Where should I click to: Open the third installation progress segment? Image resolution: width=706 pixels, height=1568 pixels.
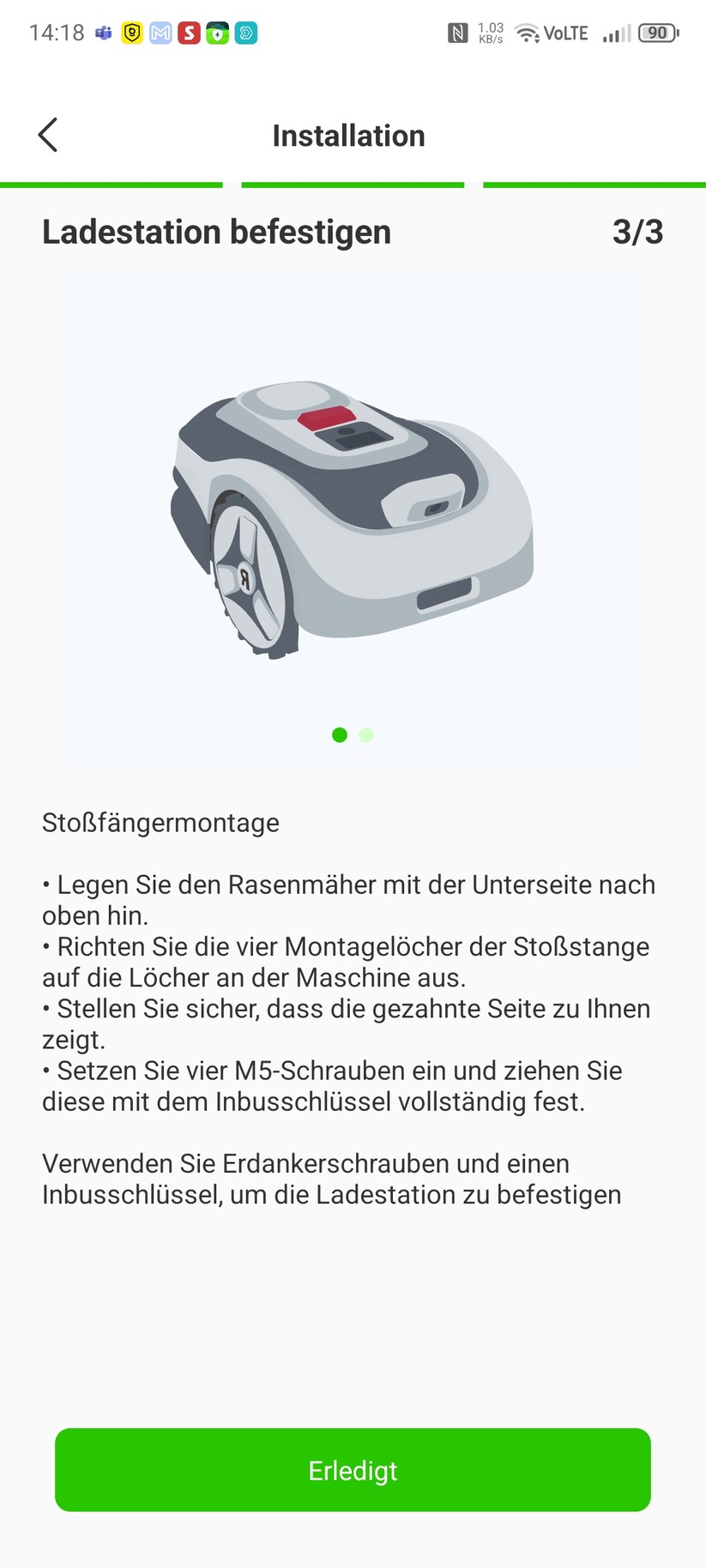pyautogui.click(x=594, y=184)
